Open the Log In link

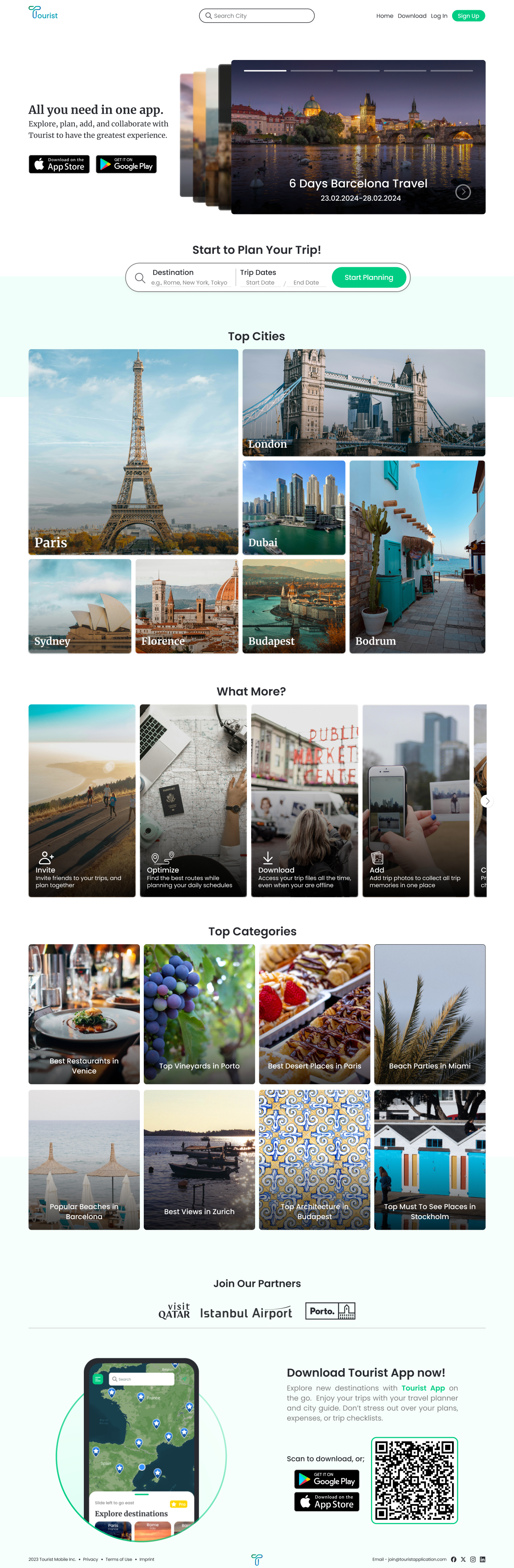pyautogui.click(x=438, y=16)
